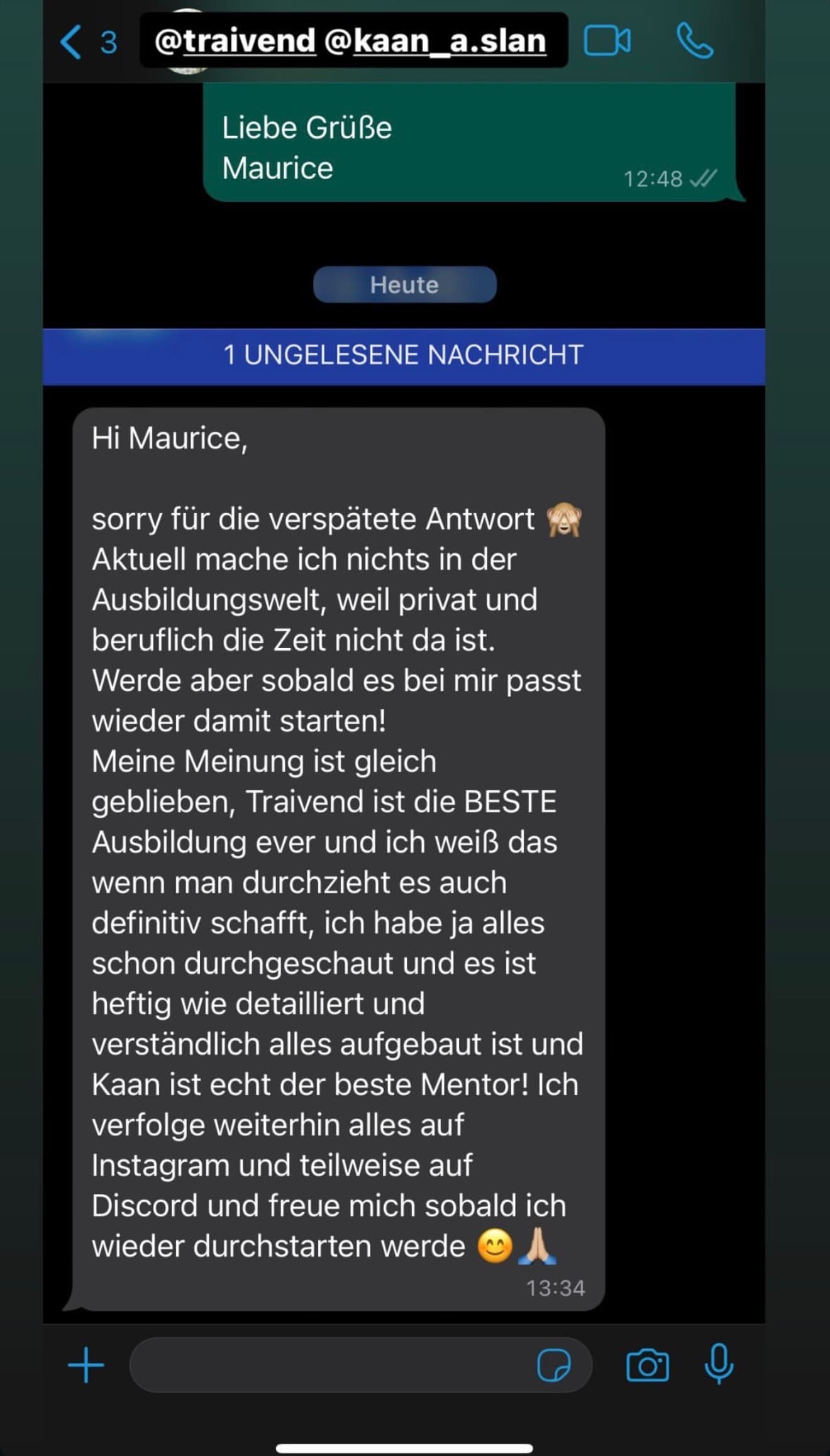Screen dimensions: 830x1456
Task: Tap the back arrow to leave the chat
Action: tap(71, 41)
